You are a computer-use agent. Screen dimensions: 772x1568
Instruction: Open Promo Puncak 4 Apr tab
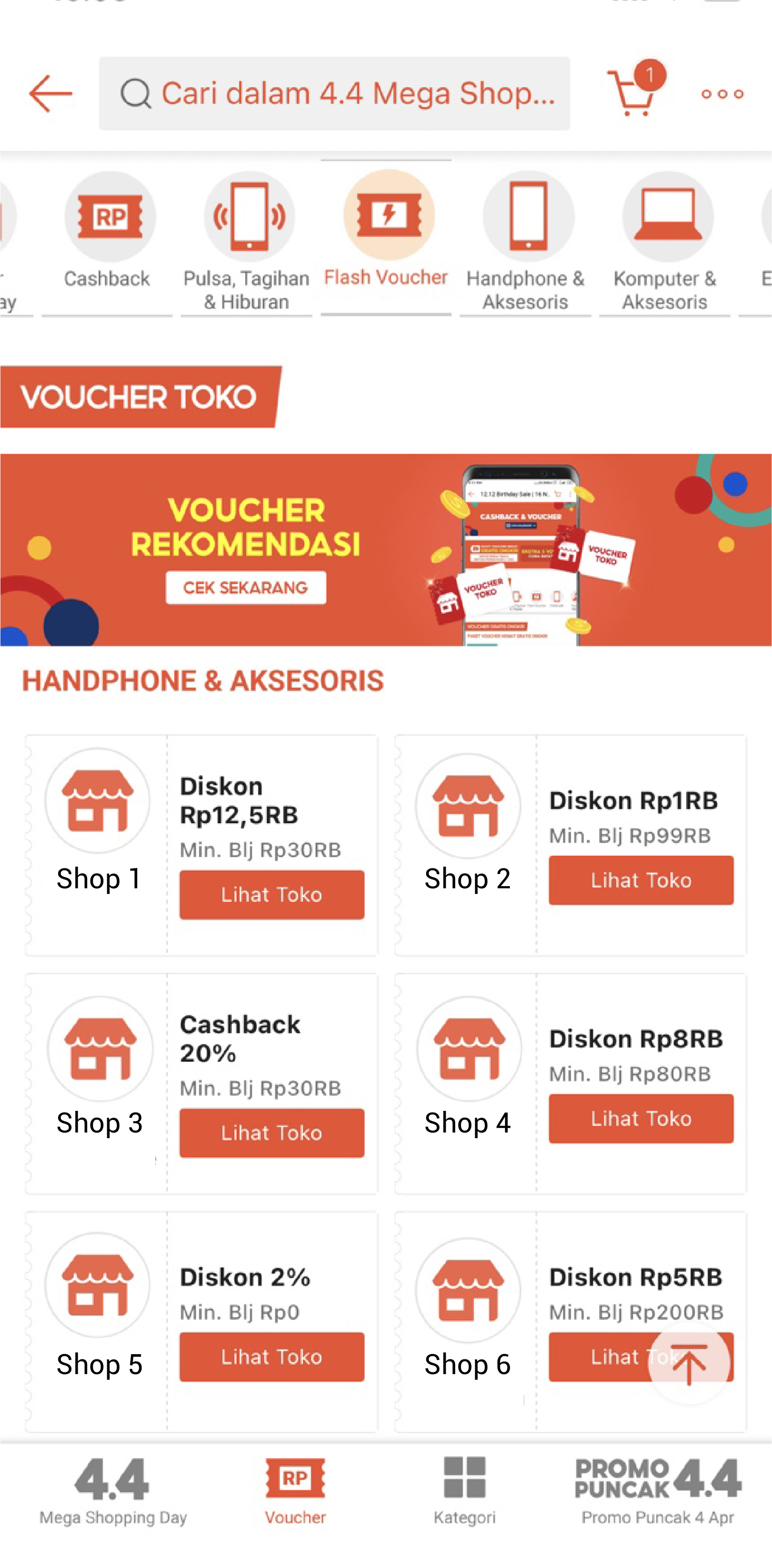657,1490
